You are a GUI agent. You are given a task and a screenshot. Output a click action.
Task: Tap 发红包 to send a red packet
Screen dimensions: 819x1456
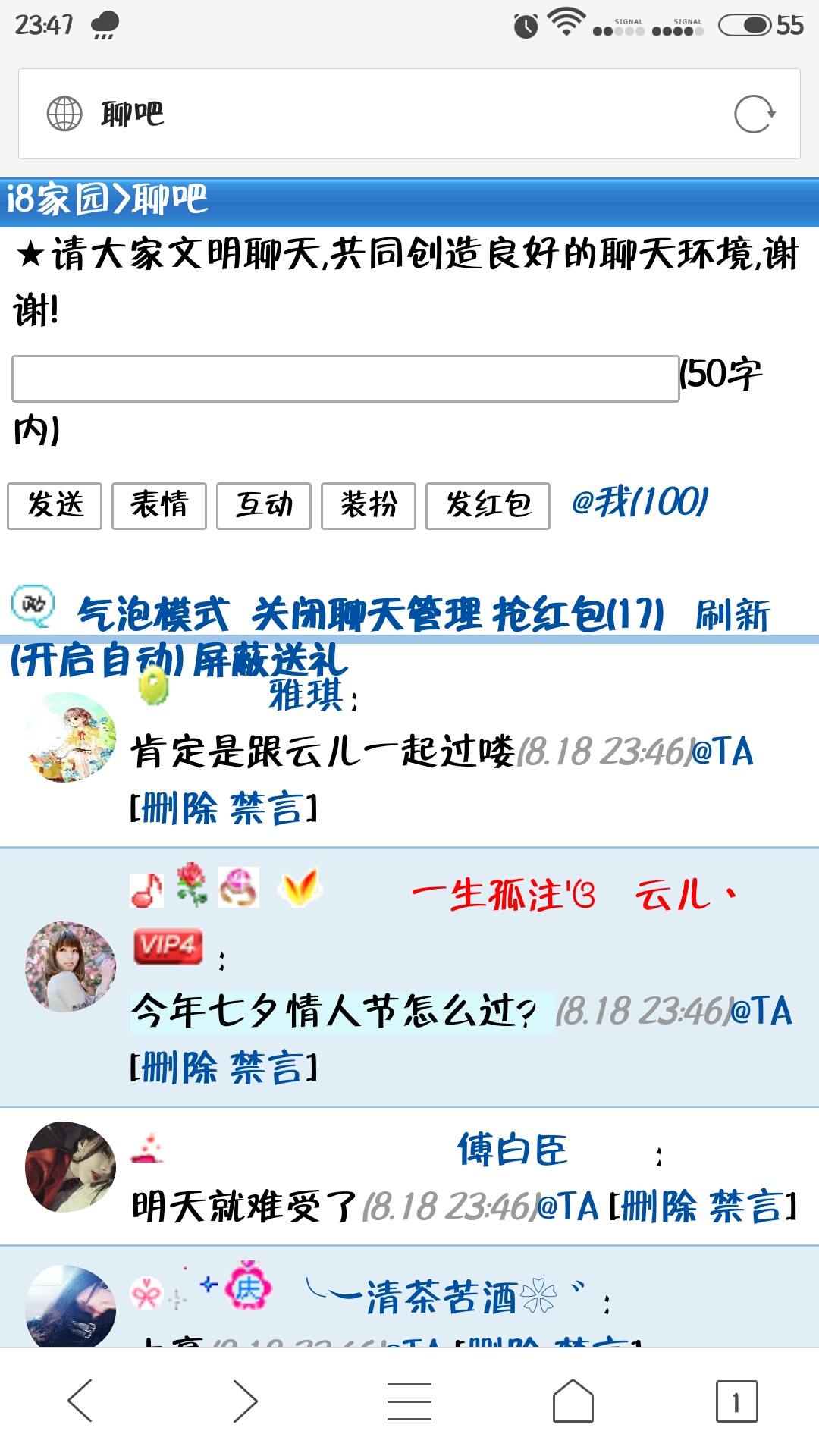(488, 506)
